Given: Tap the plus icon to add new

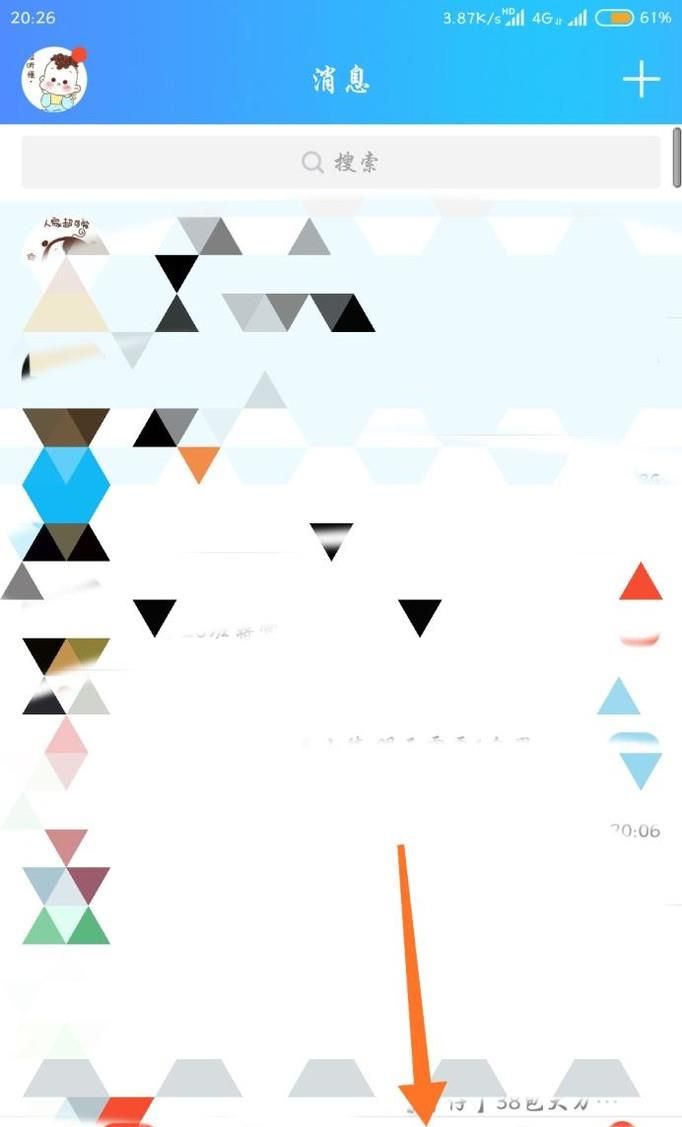Looking at the screenshot, I should click(641, 79).
